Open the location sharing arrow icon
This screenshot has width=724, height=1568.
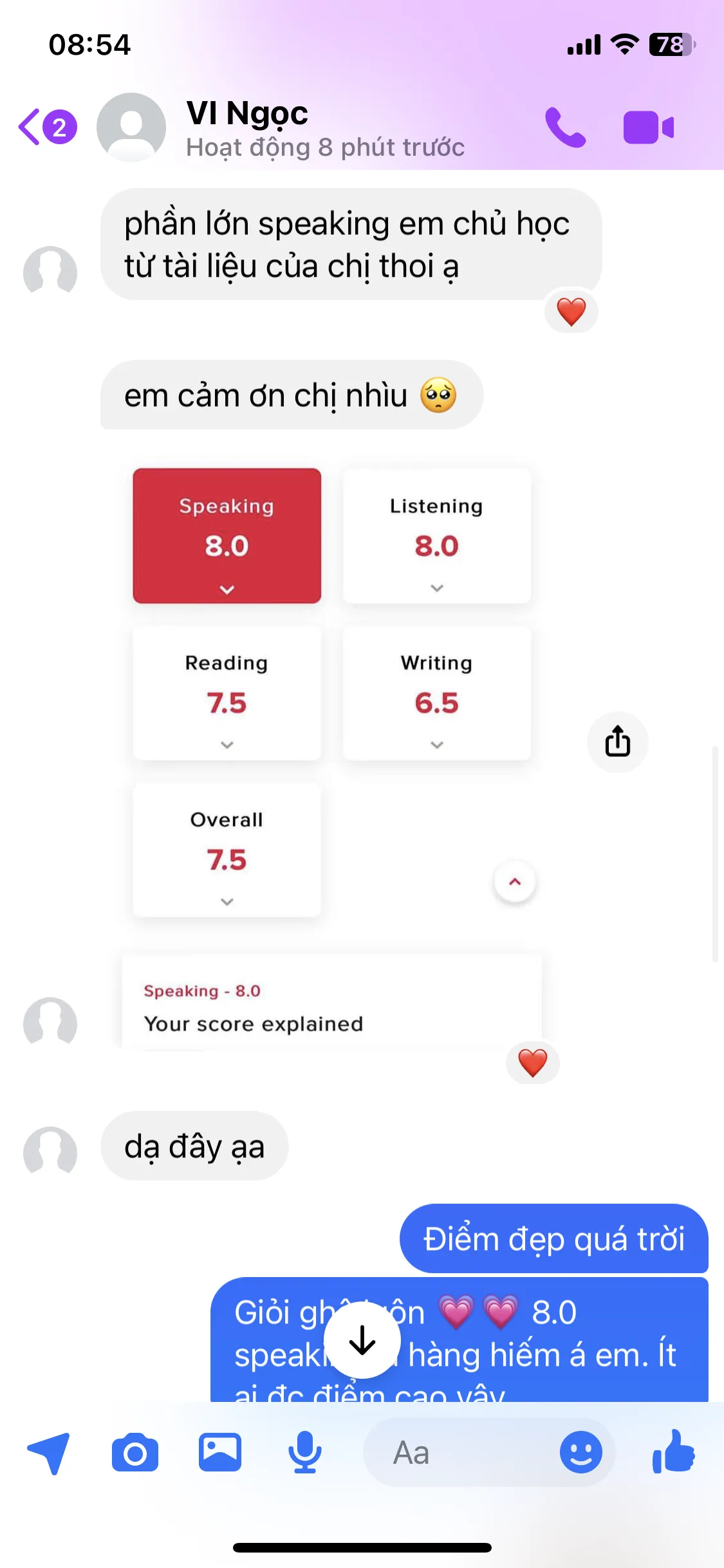coord(48,1453)
